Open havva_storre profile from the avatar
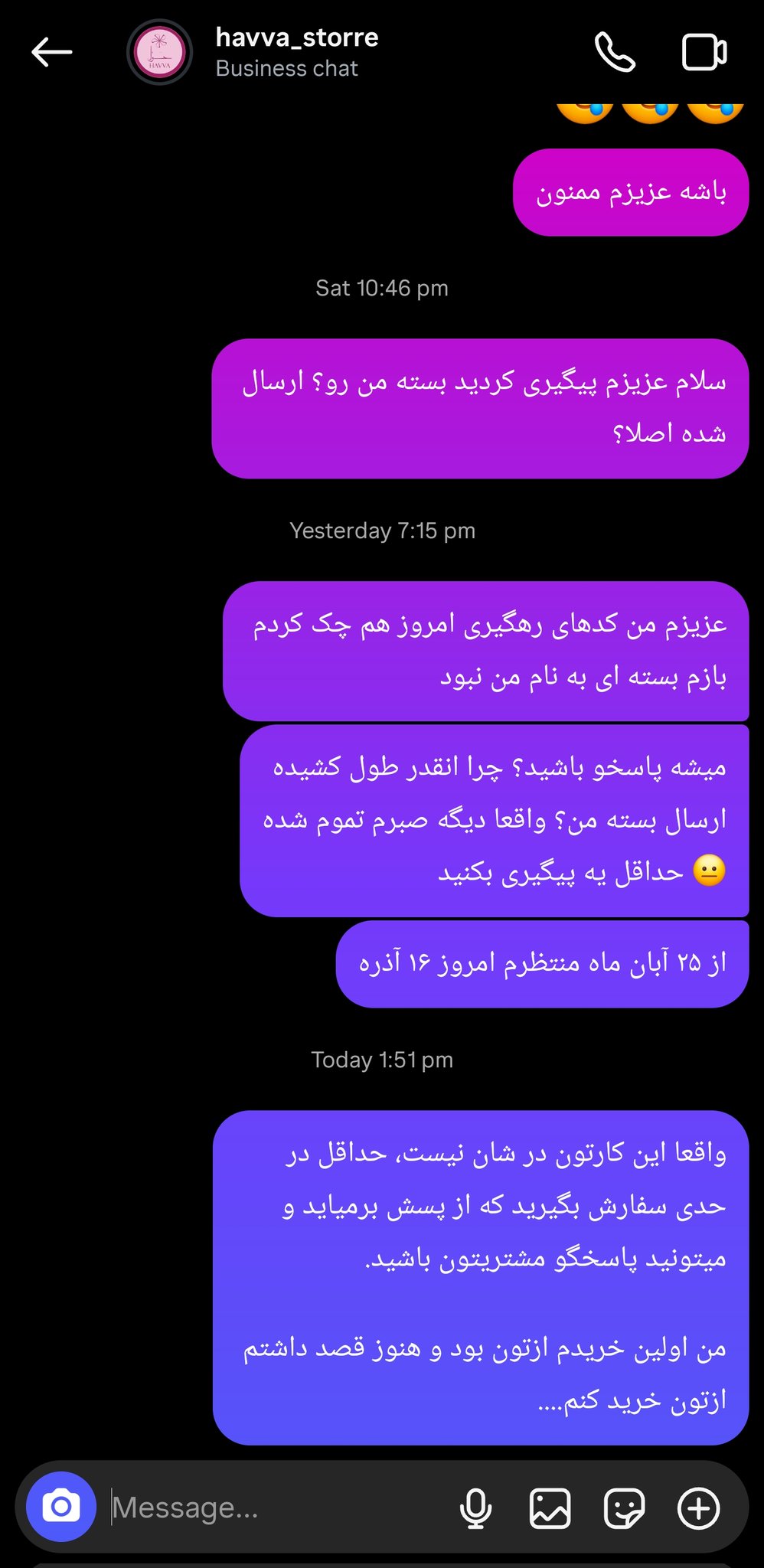764x1568 pixels. pyautogui.click(x=159, y=52)
